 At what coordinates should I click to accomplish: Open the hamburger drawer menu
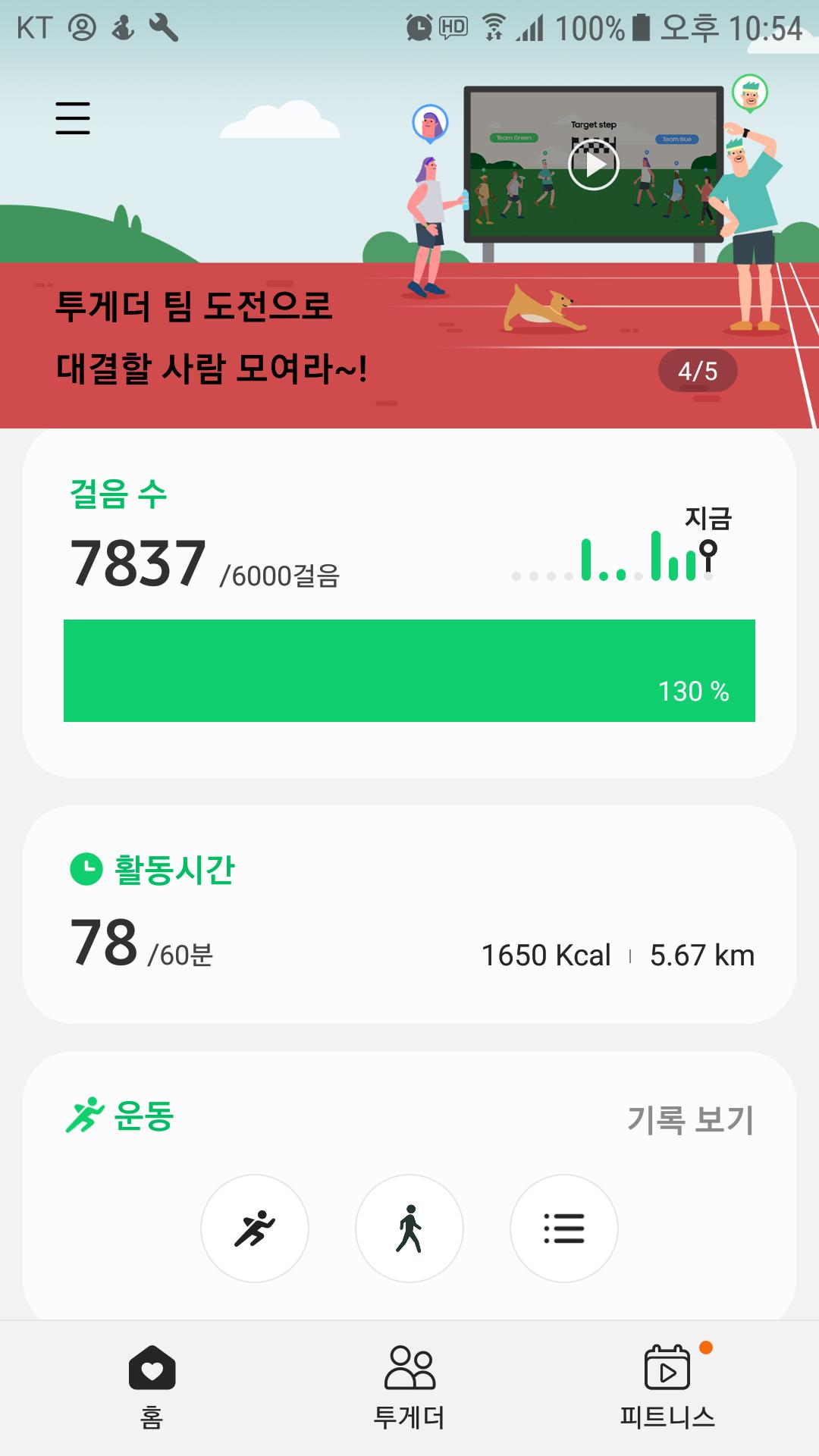73,118
